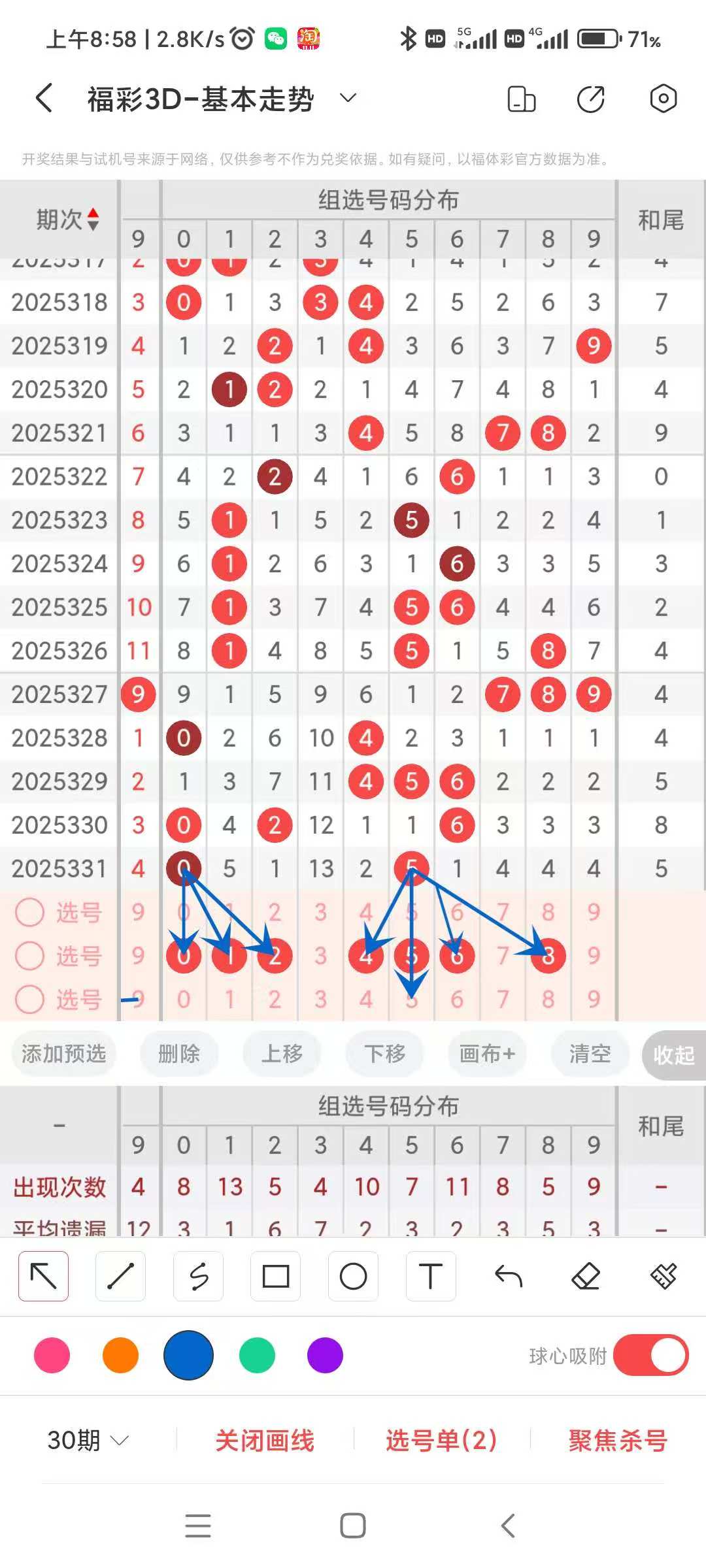706x1568 pixels.
Task: Tap the 清空 button to clear drawings
Action: [590, 1053]
